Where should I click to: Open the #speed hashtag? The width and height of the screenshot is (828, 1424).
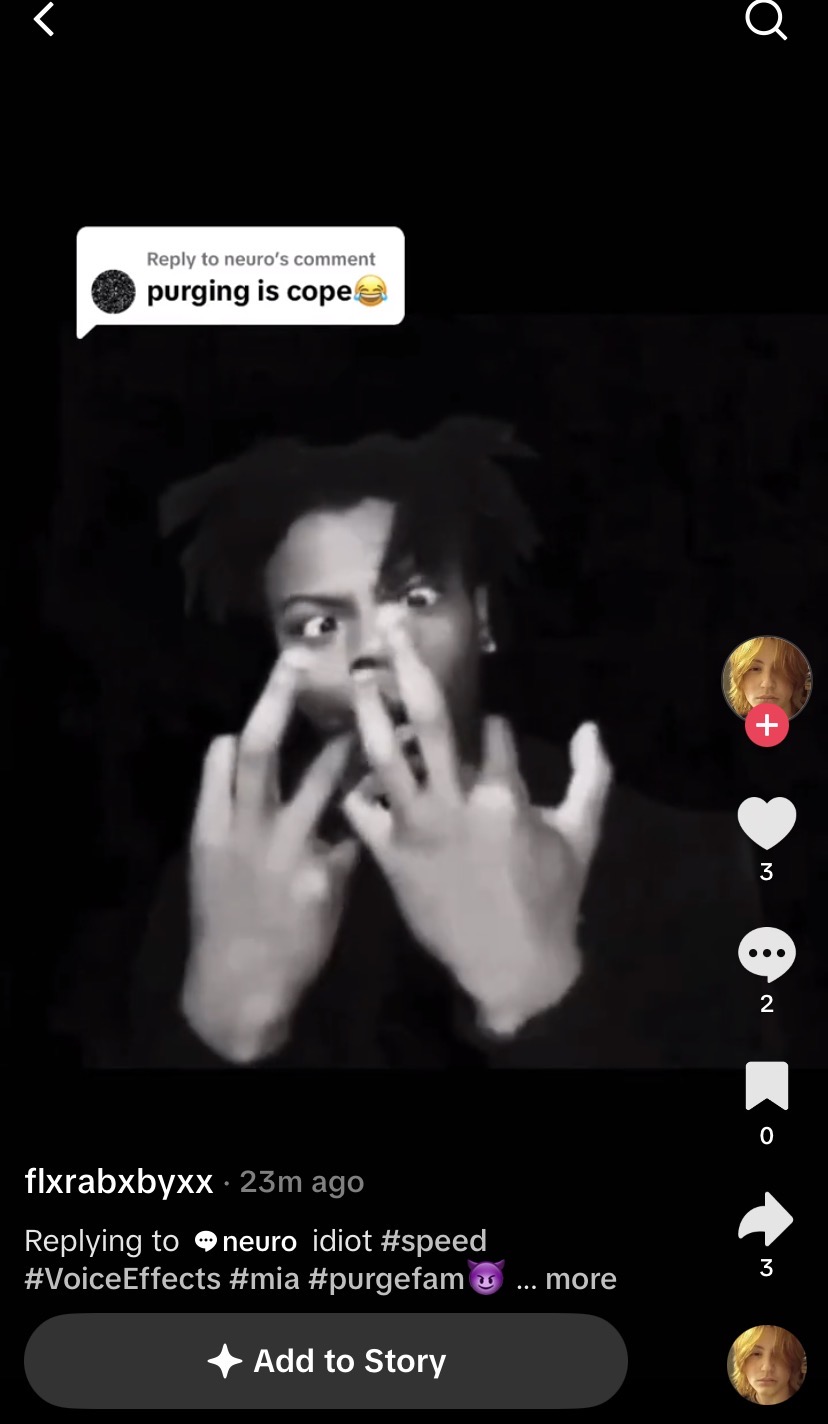(x=433, y=1241)
